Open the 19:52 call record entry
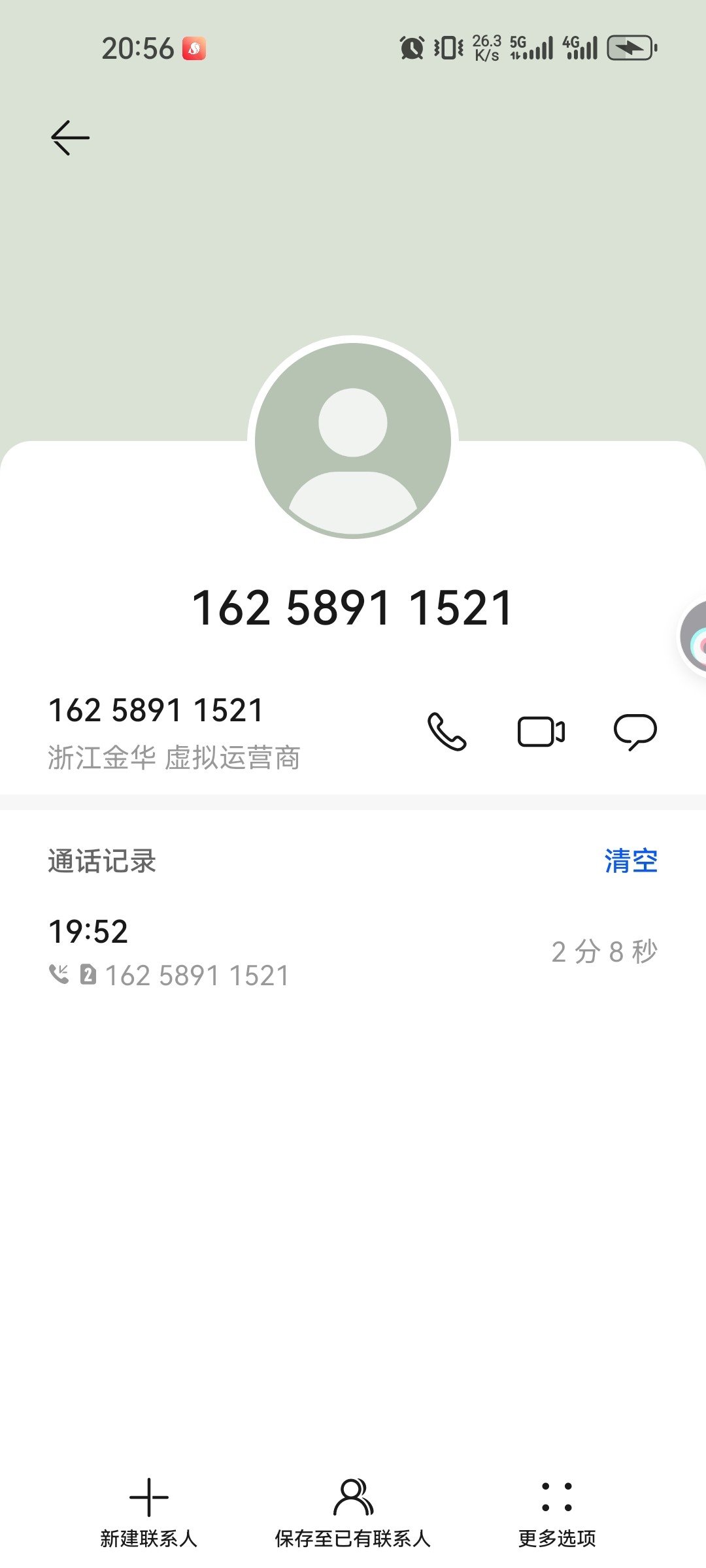The image size is (706, 1568). [353, 953]
